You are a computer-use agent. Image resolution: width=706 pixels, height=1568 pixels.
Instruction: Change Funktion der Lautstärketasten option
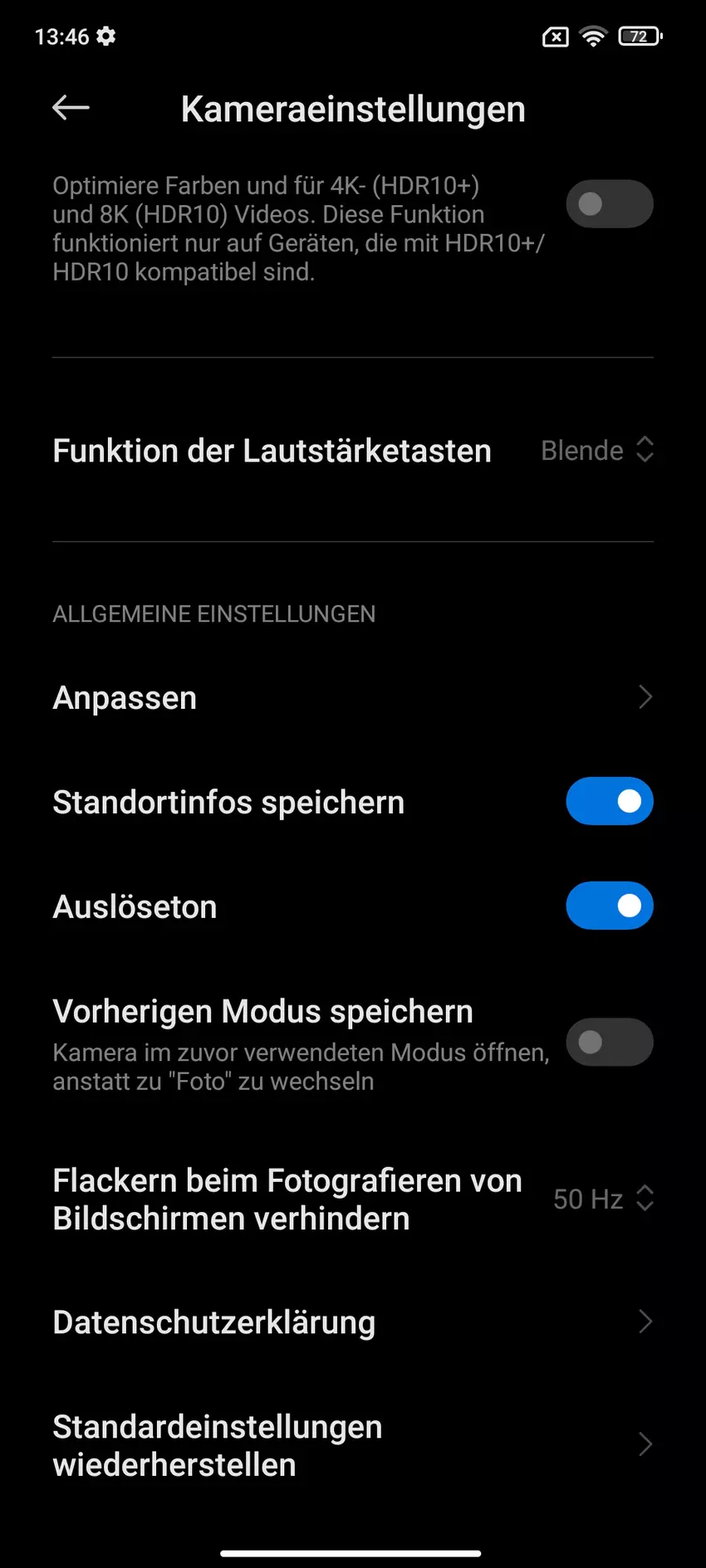pos(596,450)
